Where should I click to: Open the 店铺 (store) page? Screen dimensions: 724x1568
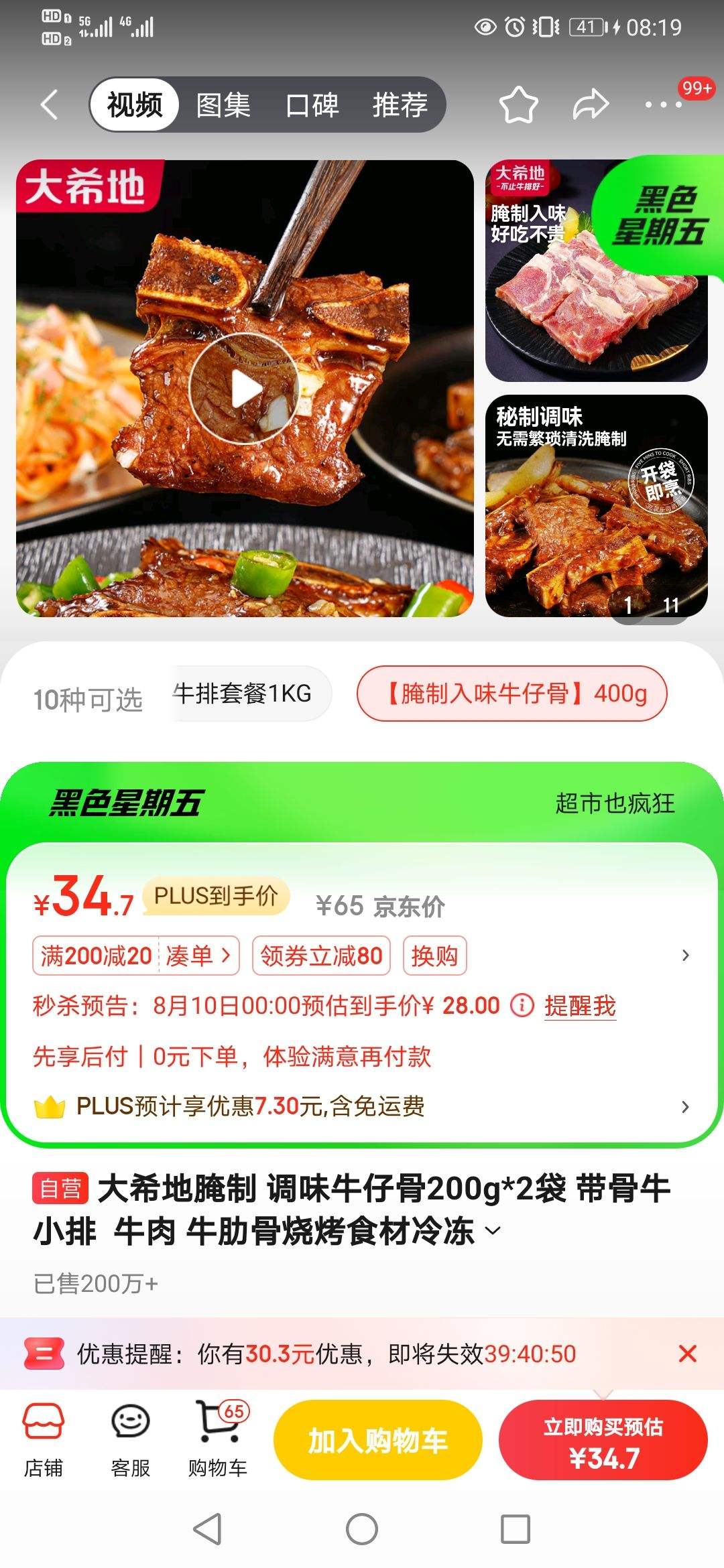[x=42, y=1439]
